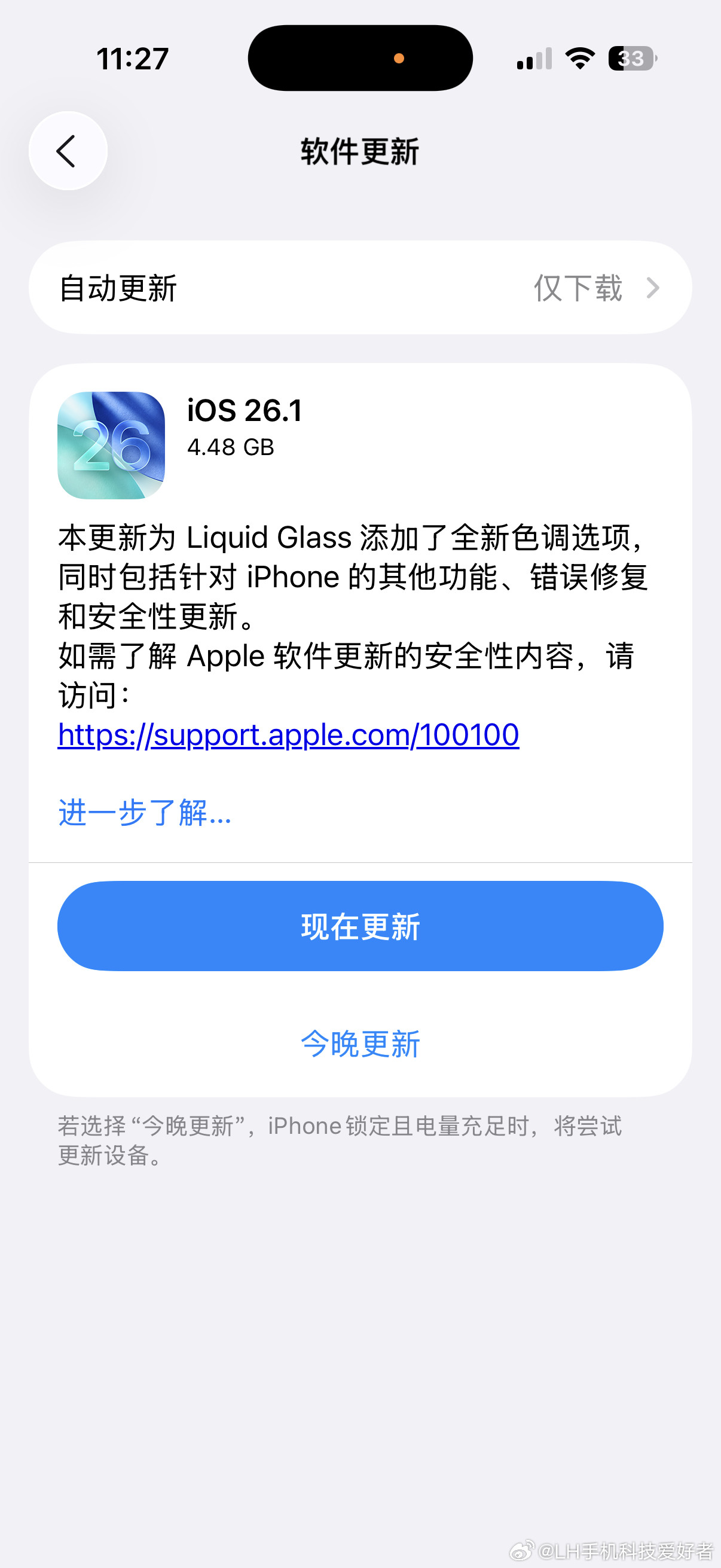Switch update mode from 仅下载 option

[x=579, y=288]
